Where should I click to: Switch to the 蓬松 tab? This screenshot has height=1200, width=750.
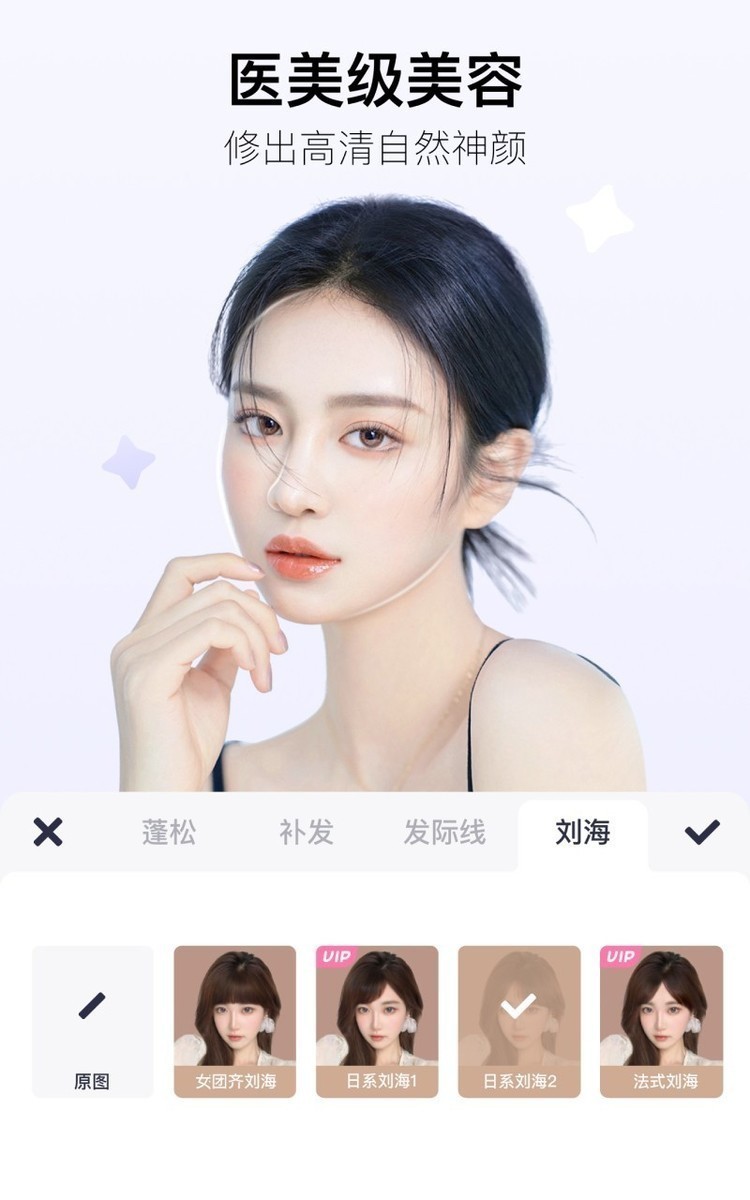[x=168, y=831]
